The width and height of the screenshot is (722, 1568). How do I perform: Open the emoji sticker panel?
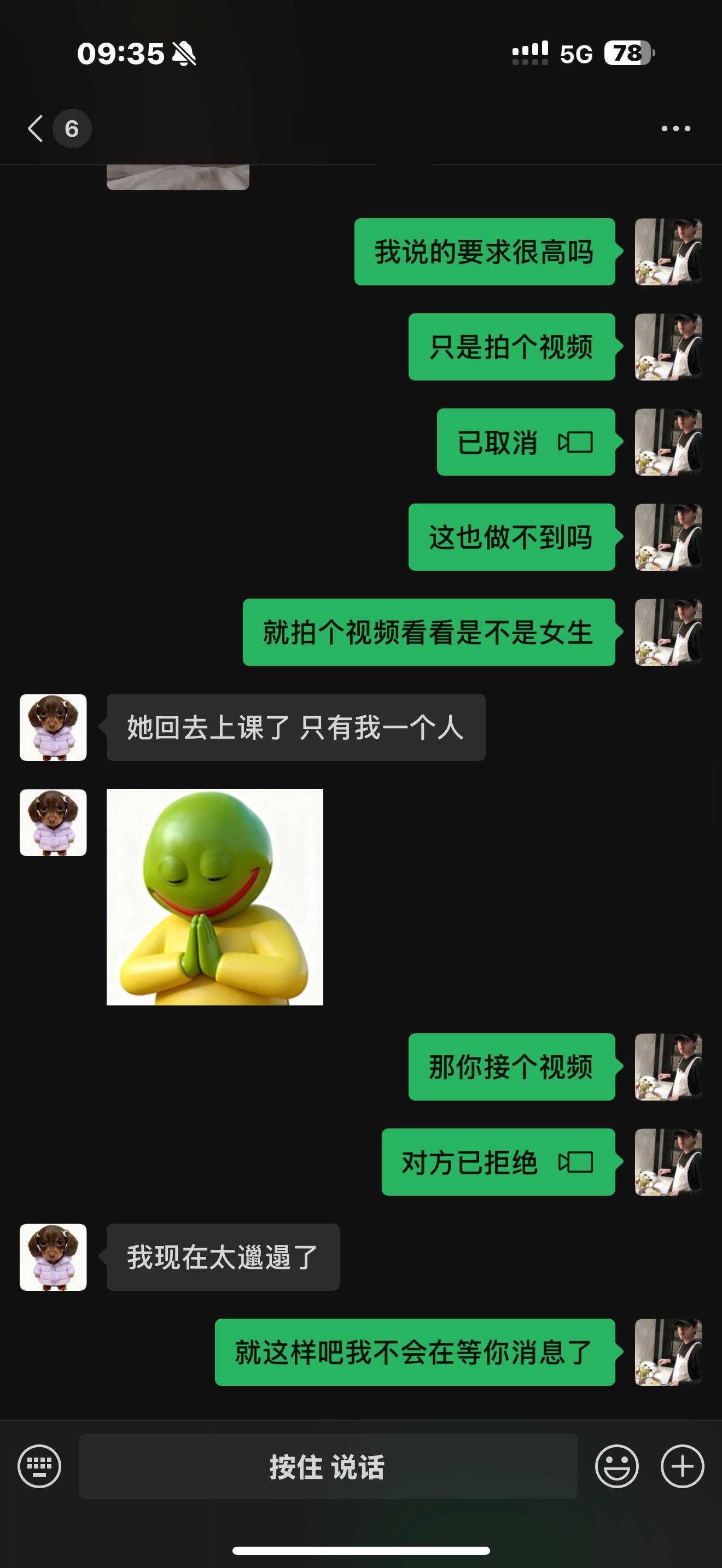(x=616, y=1466)
